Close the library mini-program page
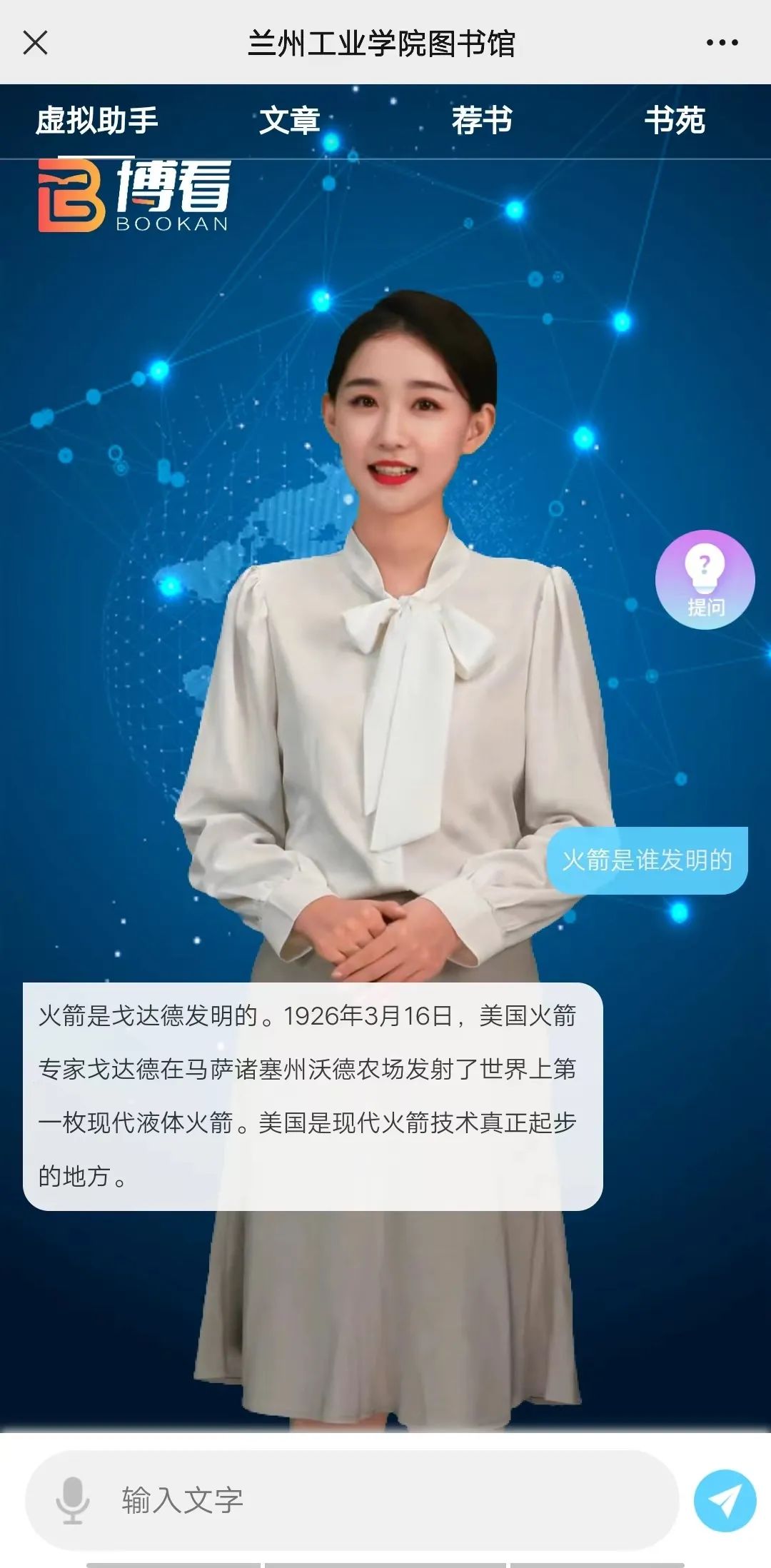Viewport: 771px width, 1568px height. [35, 43]
